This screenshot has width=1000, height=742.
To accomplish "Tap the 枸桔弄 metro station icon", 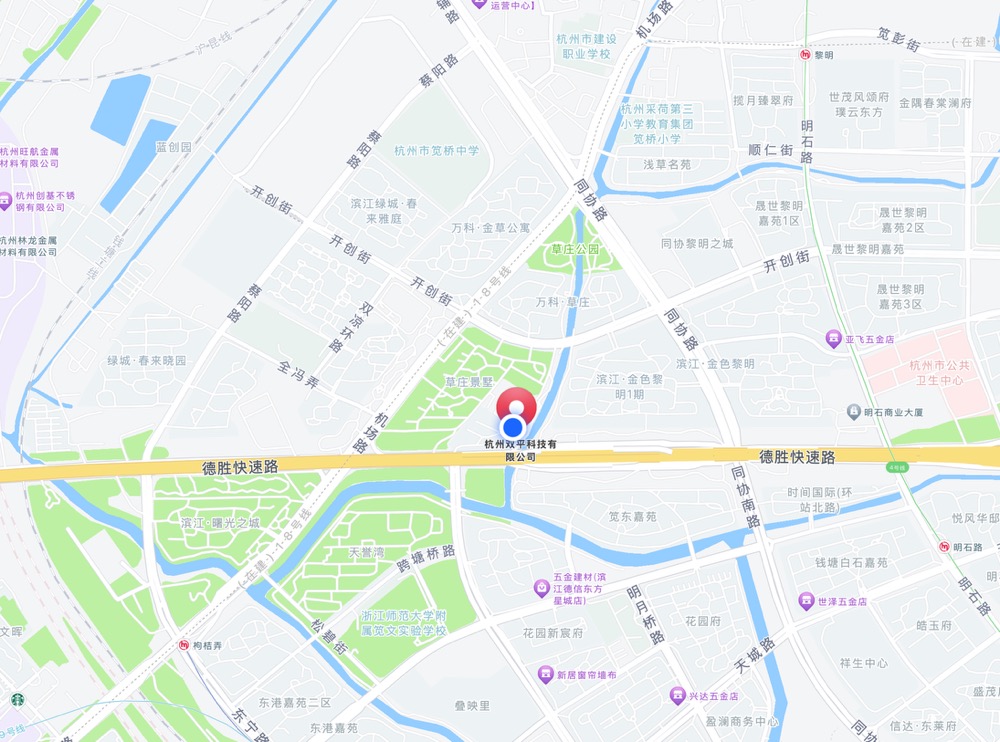I will 184,645.
